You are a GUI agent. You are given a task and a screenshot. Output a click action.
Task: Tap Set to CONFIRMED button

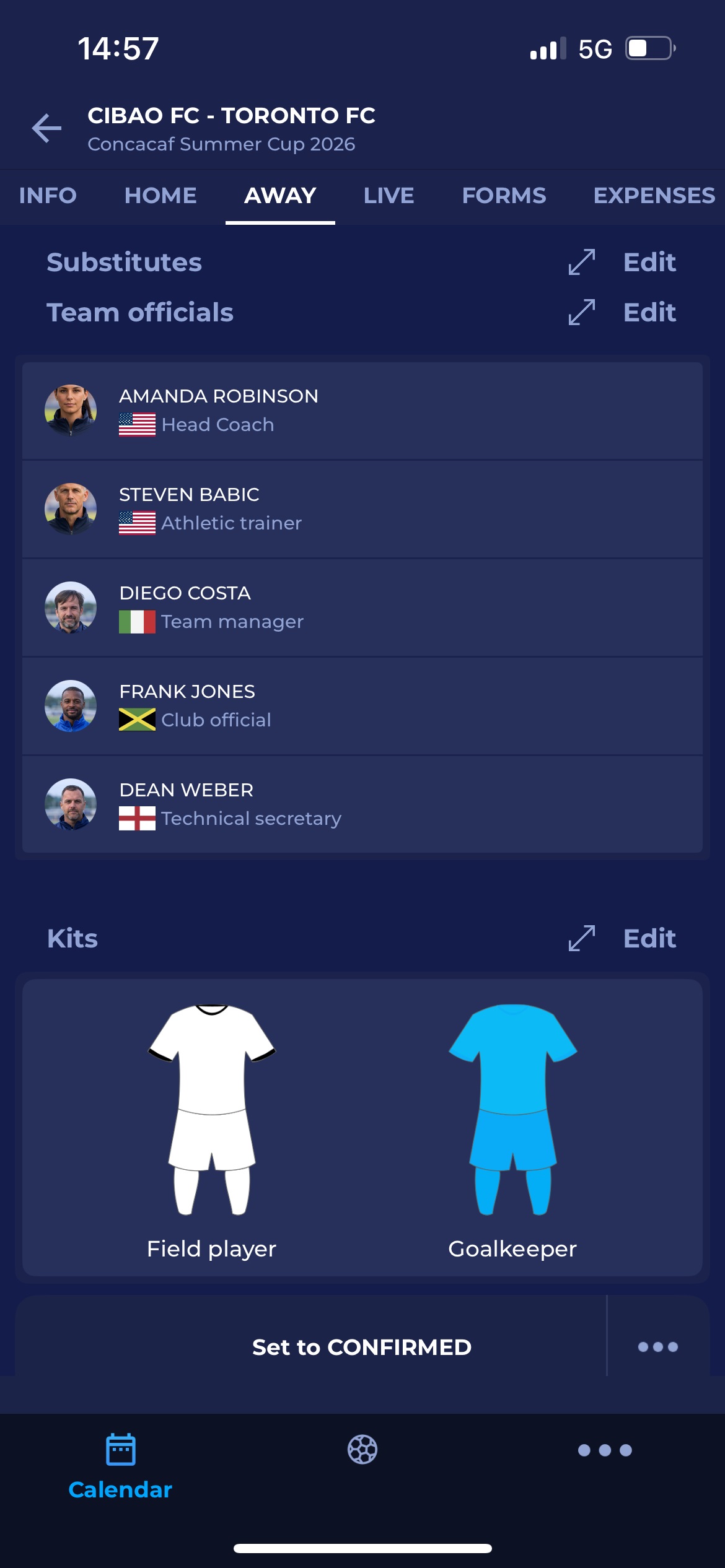pos(361,1347)
